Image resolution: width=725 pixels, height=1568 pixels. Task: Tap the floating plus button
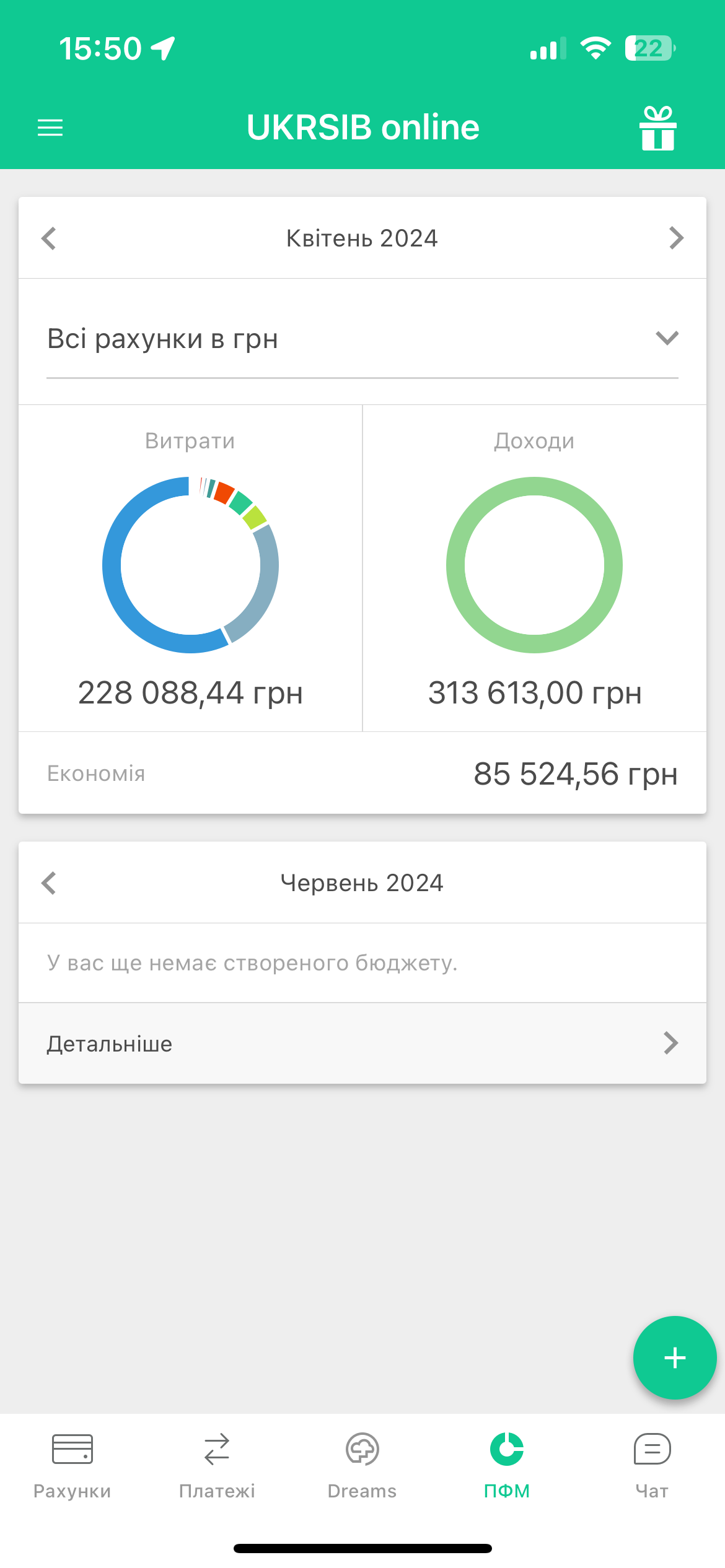click(674, 1357)
